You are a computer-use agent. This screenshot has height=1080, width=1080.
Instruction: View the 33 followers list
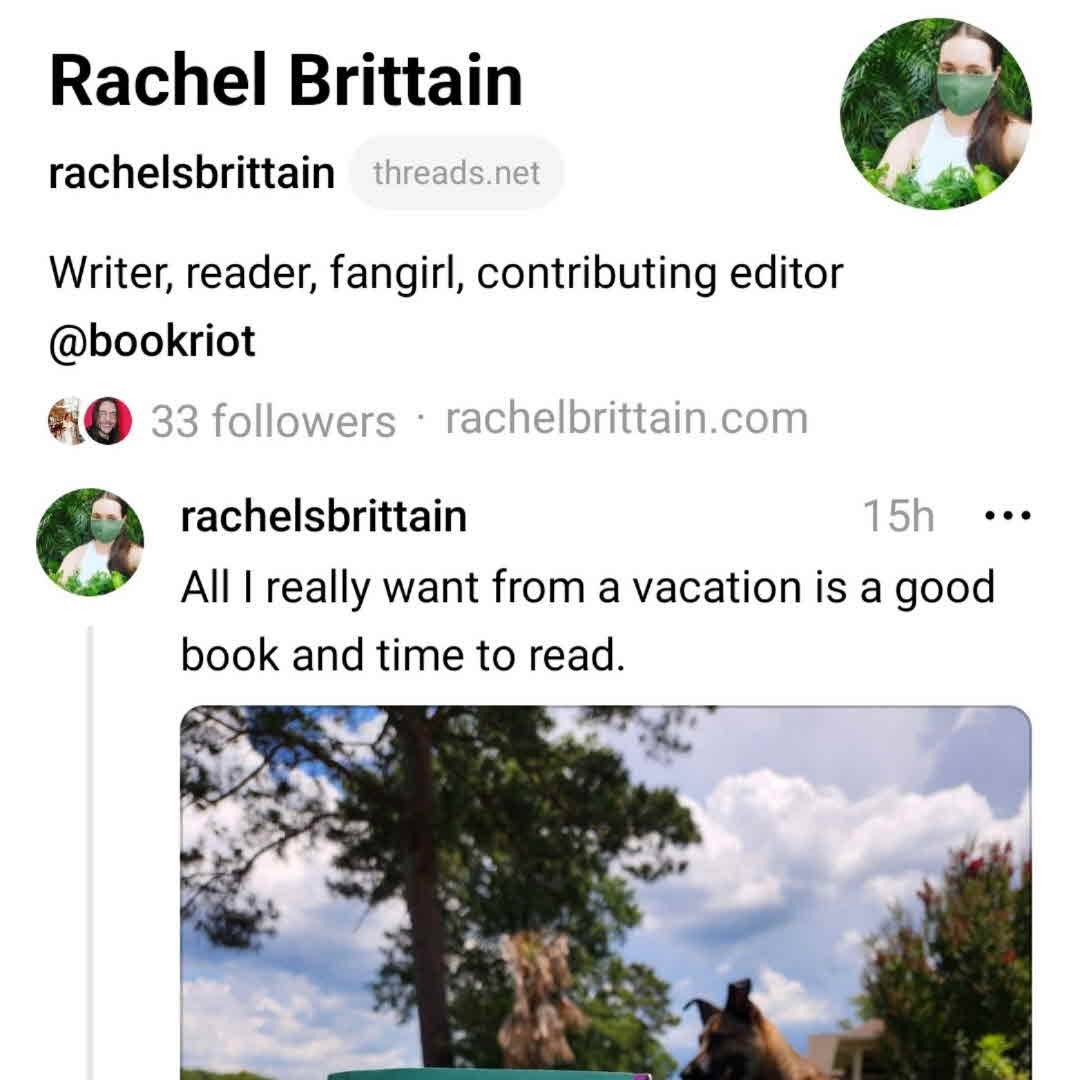coord(272,421)
